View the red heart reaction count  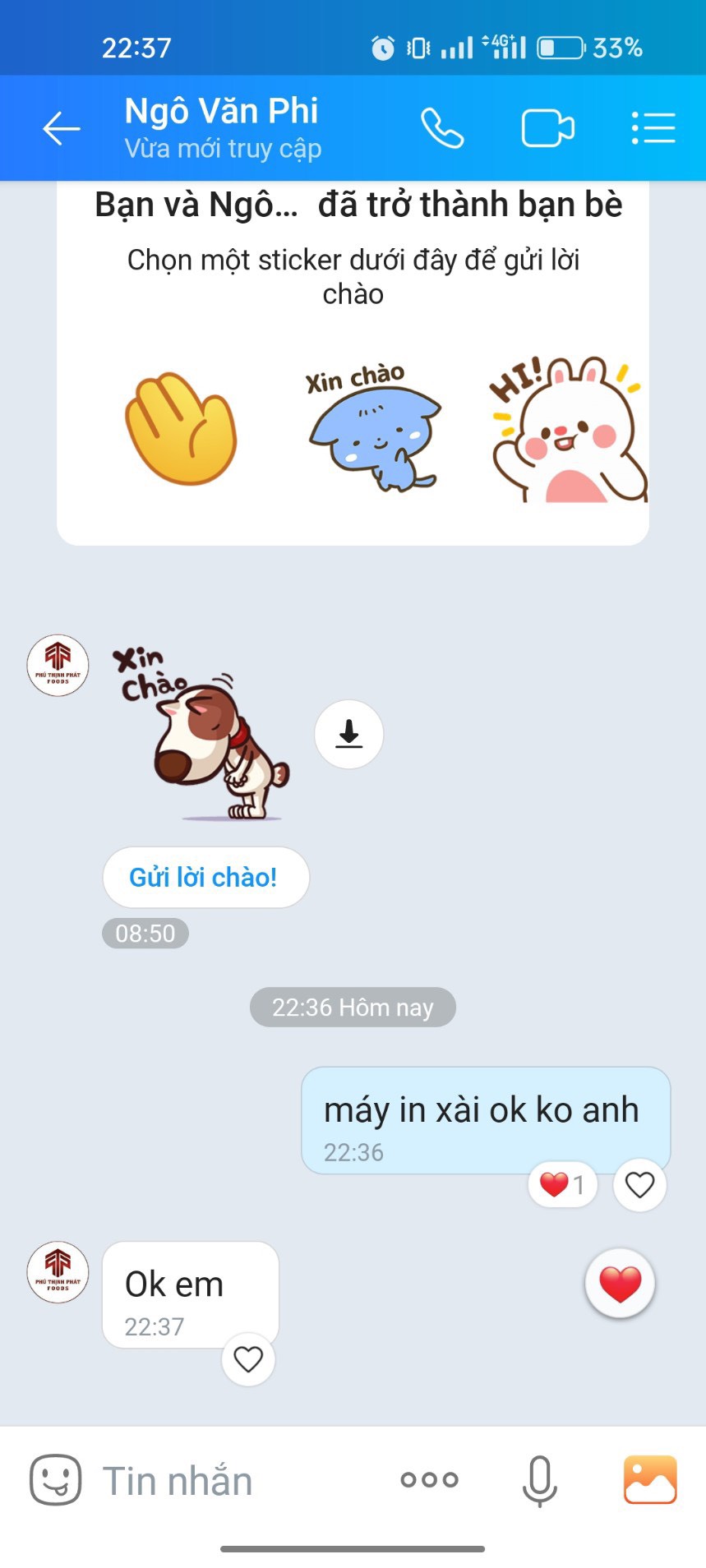[562, 1184]
